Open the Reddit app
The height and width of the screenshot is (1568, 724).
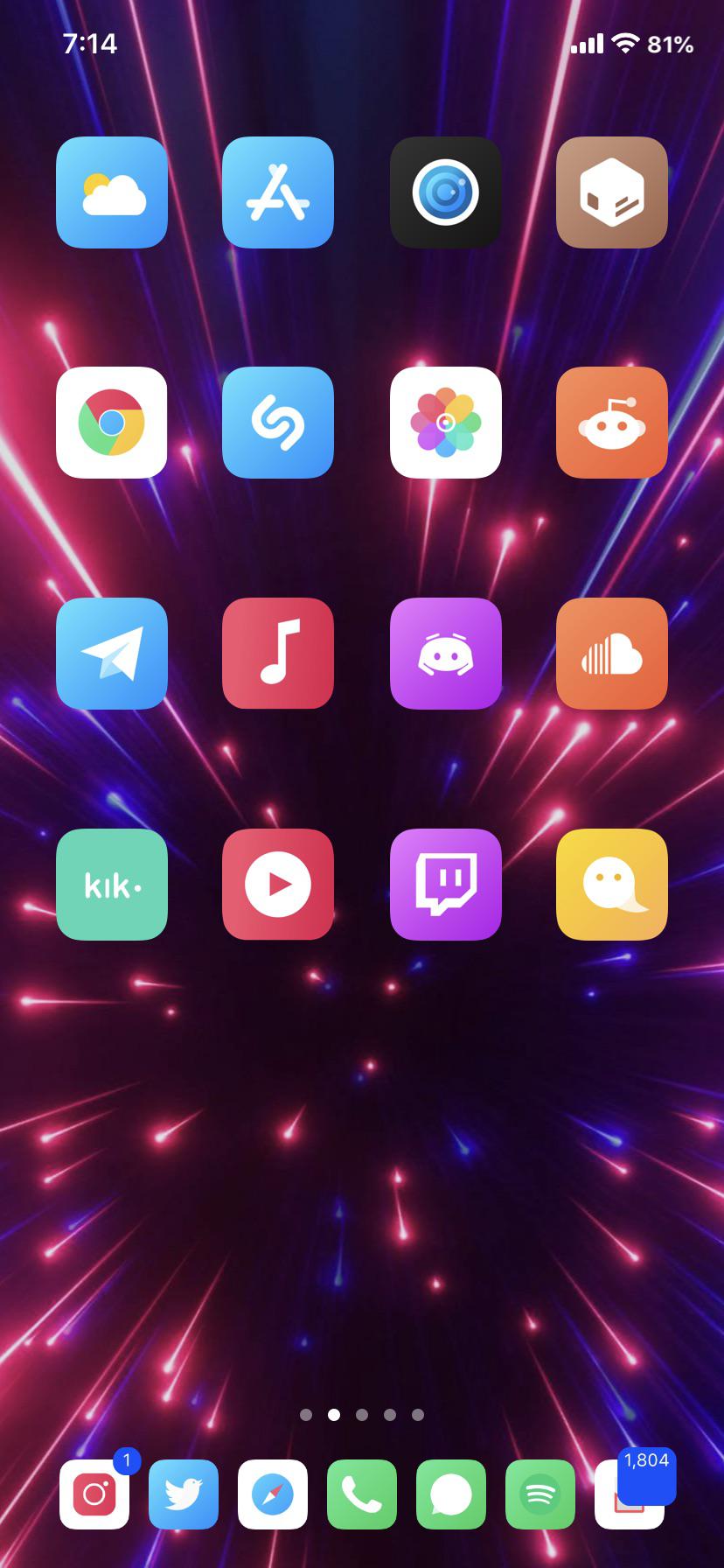[x=611, y=423]
